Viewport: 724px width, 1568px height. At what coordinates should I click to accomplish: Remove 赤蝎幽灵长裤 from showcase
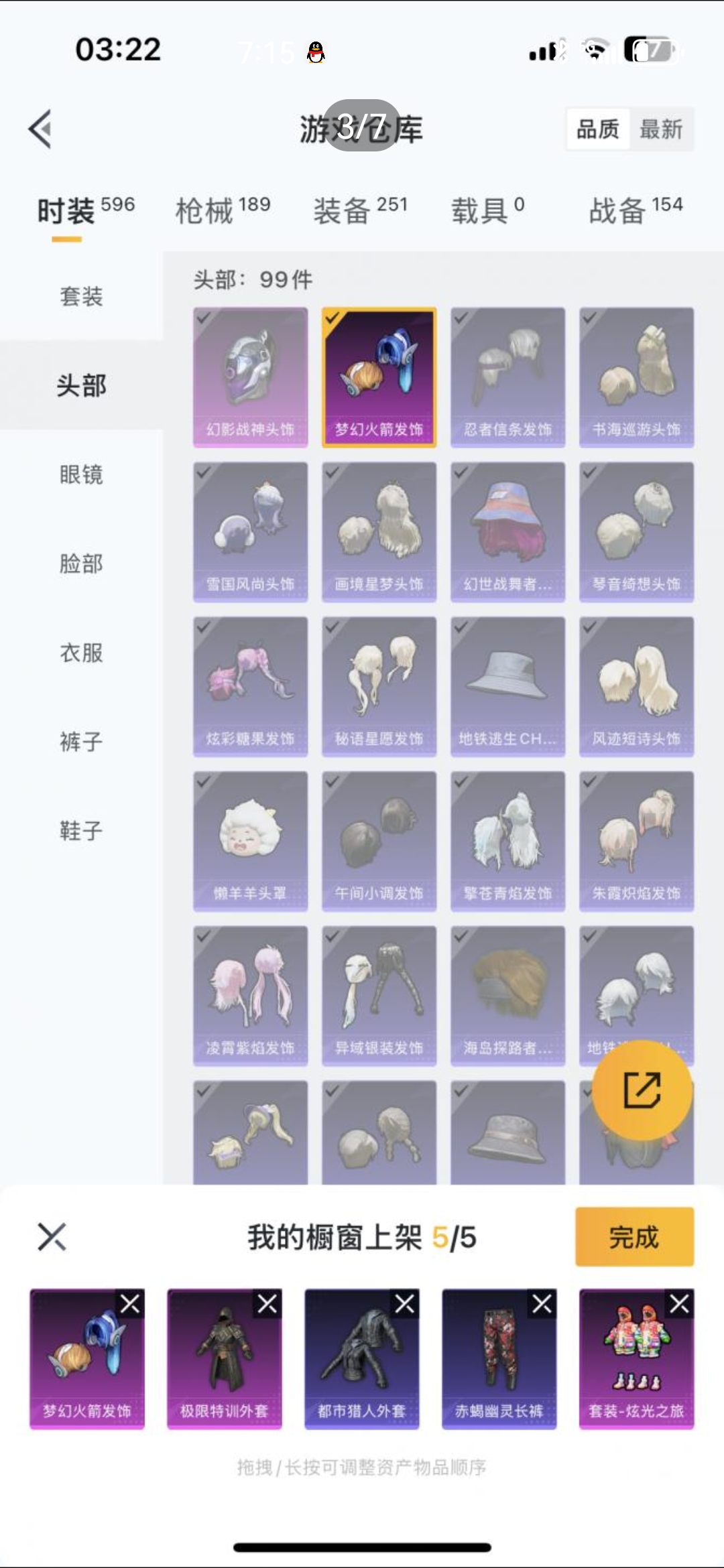coord(542,1303)
